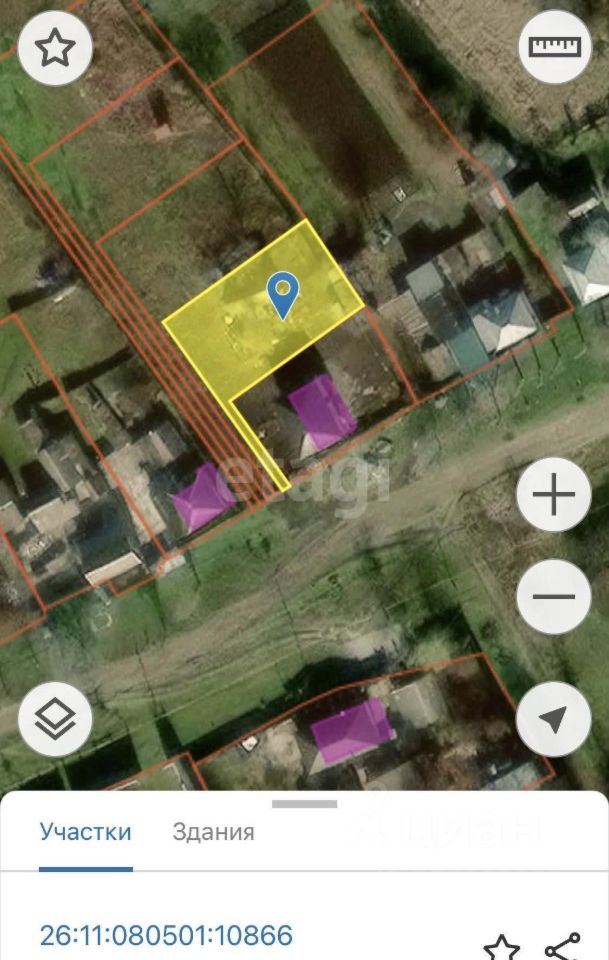Viewport: 609px width, 960px height.
Task: Center map on my current location
Action: 554,719
